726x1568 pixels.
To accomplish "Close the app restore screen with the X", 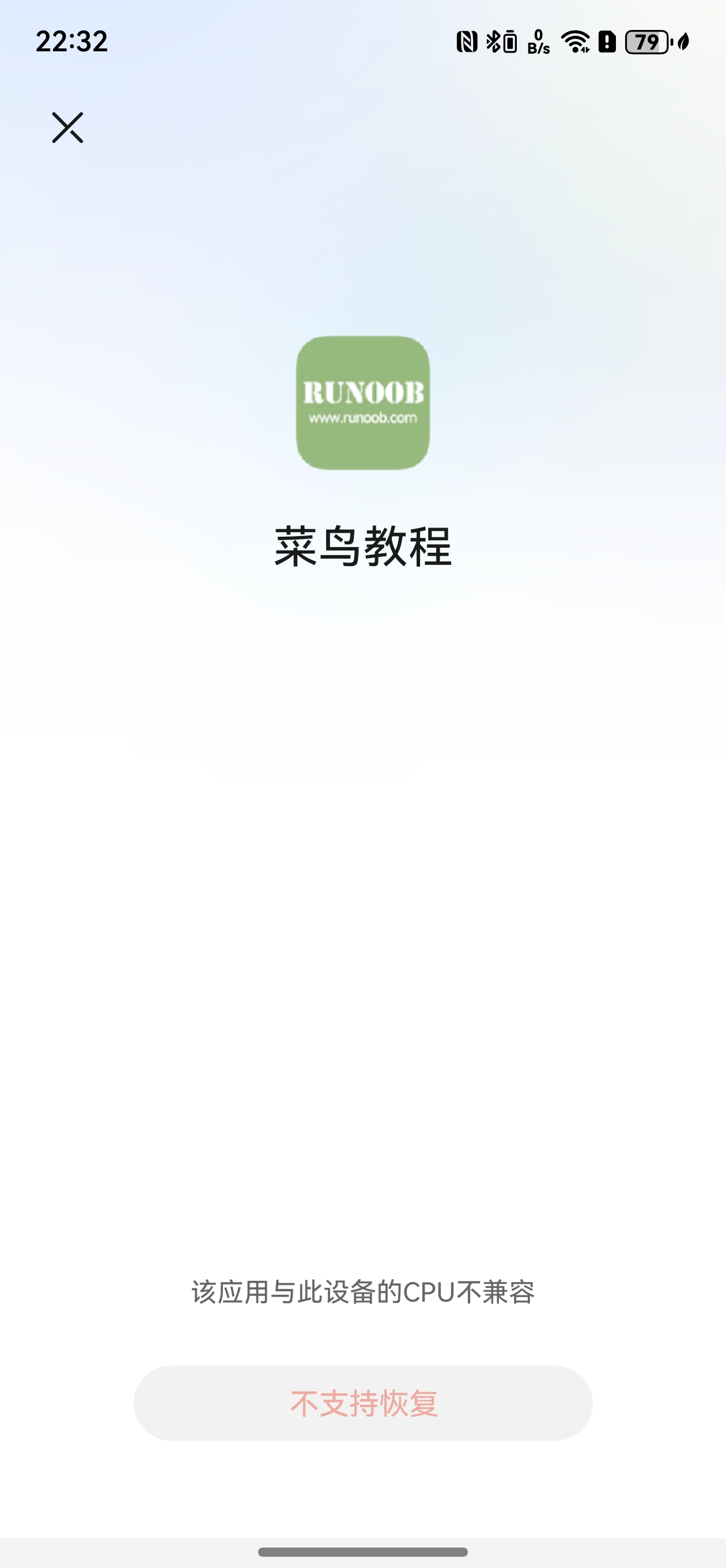I will point(68,128).
